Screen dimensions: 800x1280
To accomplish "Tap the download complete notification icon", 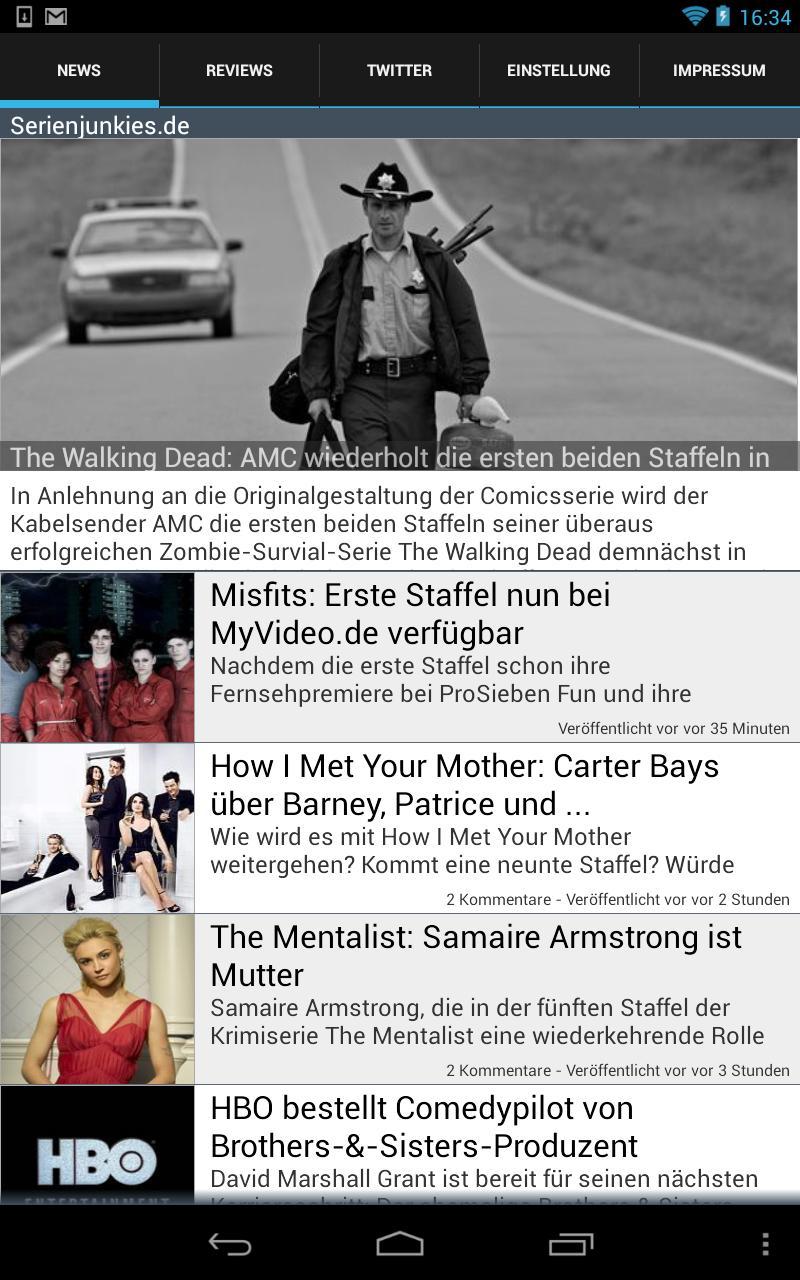I will (x=25, y=14).
